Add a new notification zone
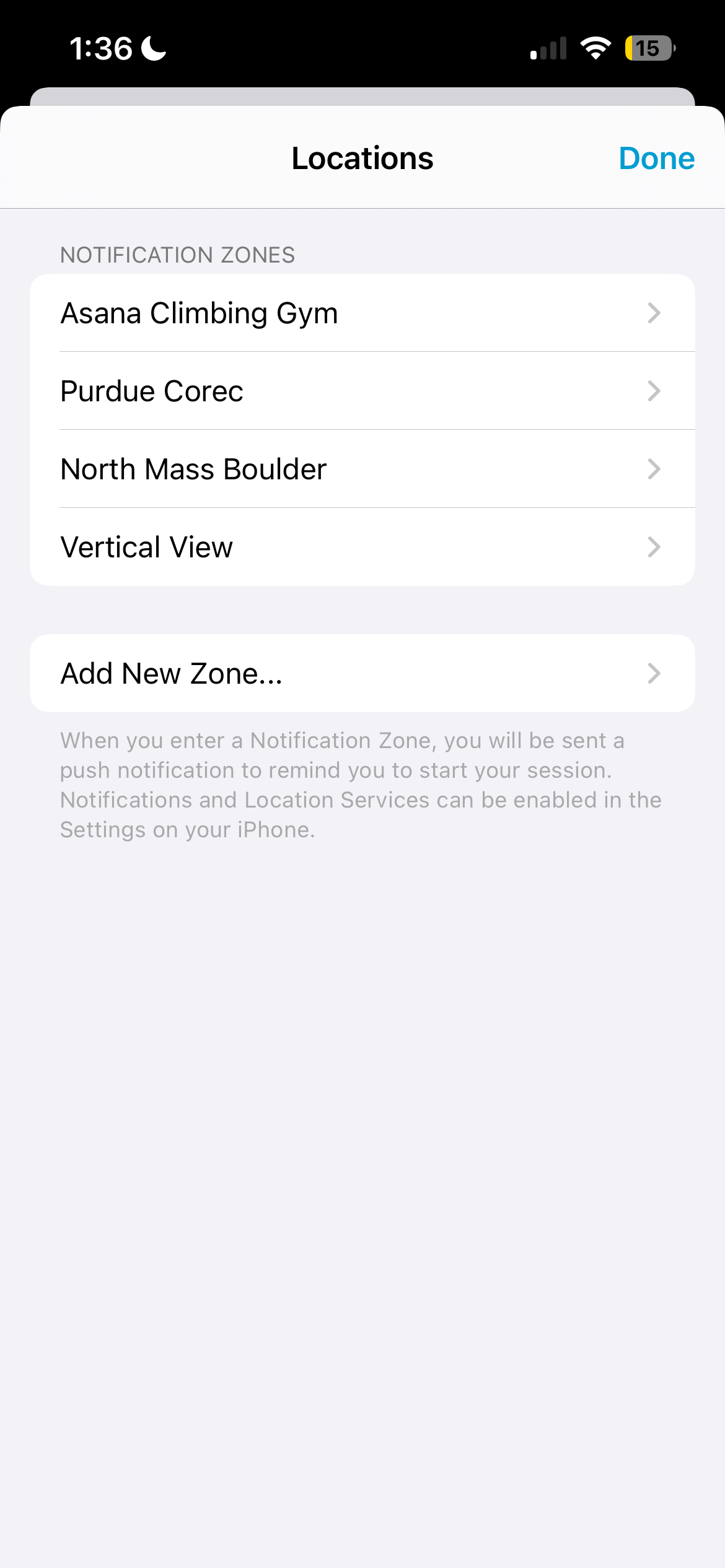 [x=362, y=674]
